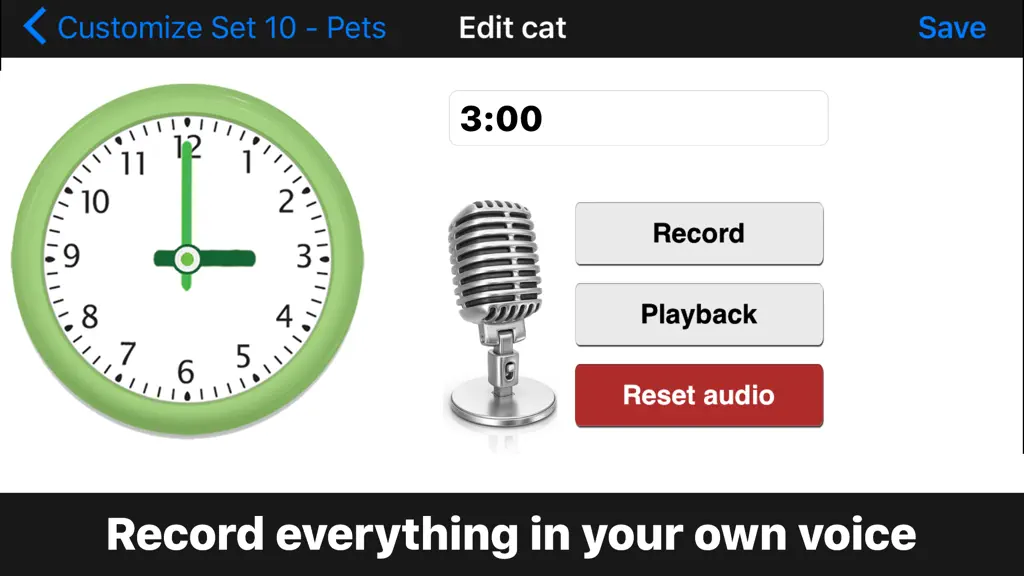This screenshot has width=1024, height=576.
Task: Go back to Customize Set 10 - Pets
Action: (x=204, y=27)
